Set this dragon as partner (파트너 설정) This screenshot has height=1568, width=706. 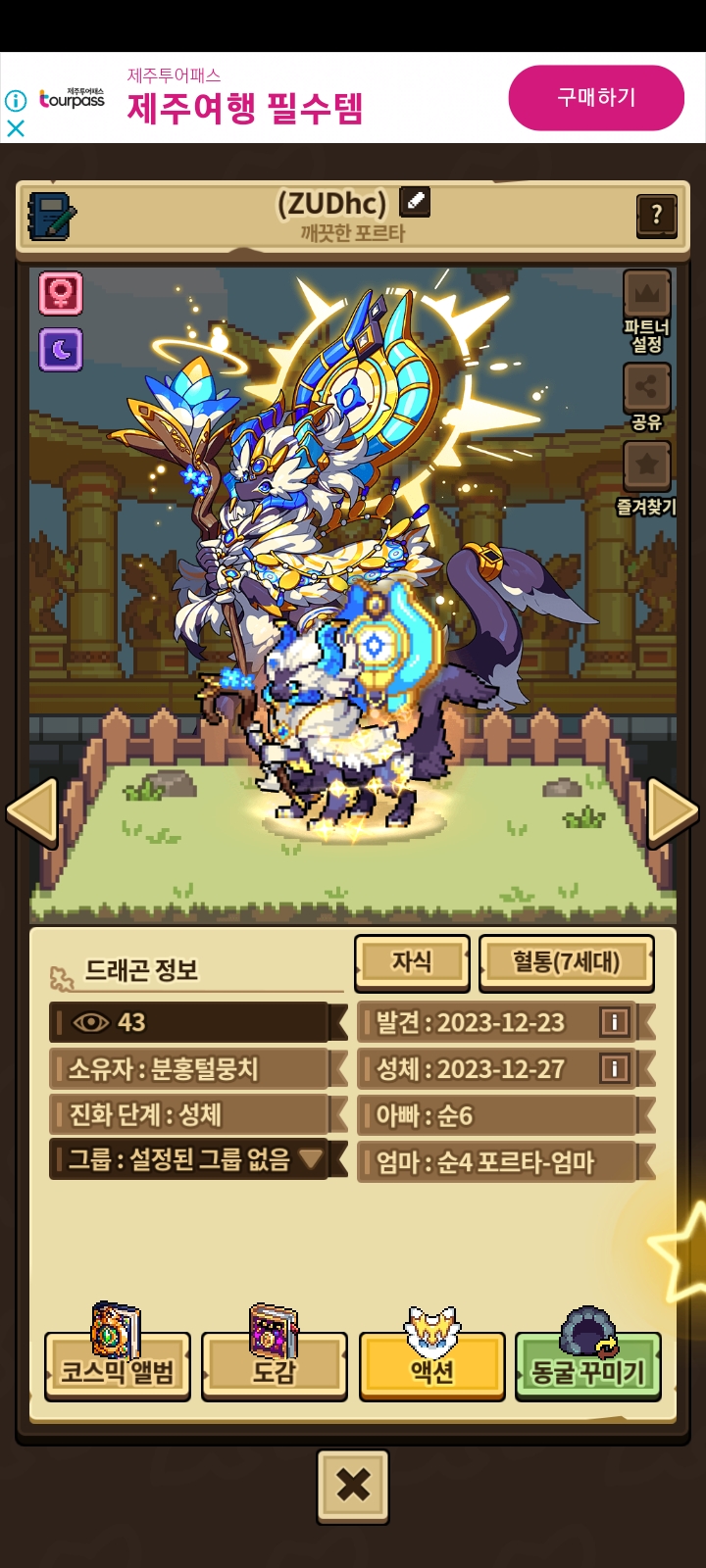click(646, 311)
